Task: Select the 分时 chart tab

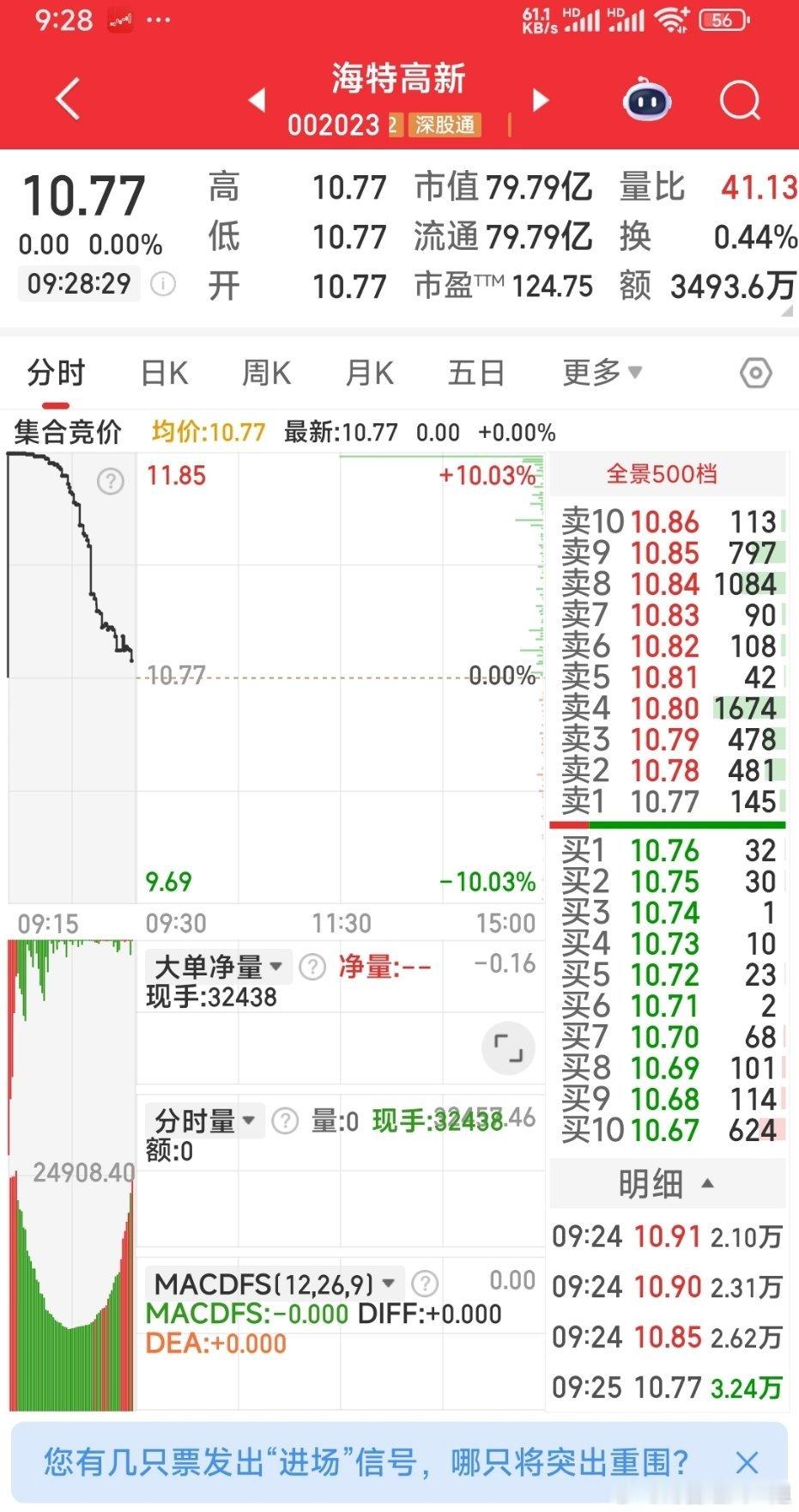Action: coord(57,373)
